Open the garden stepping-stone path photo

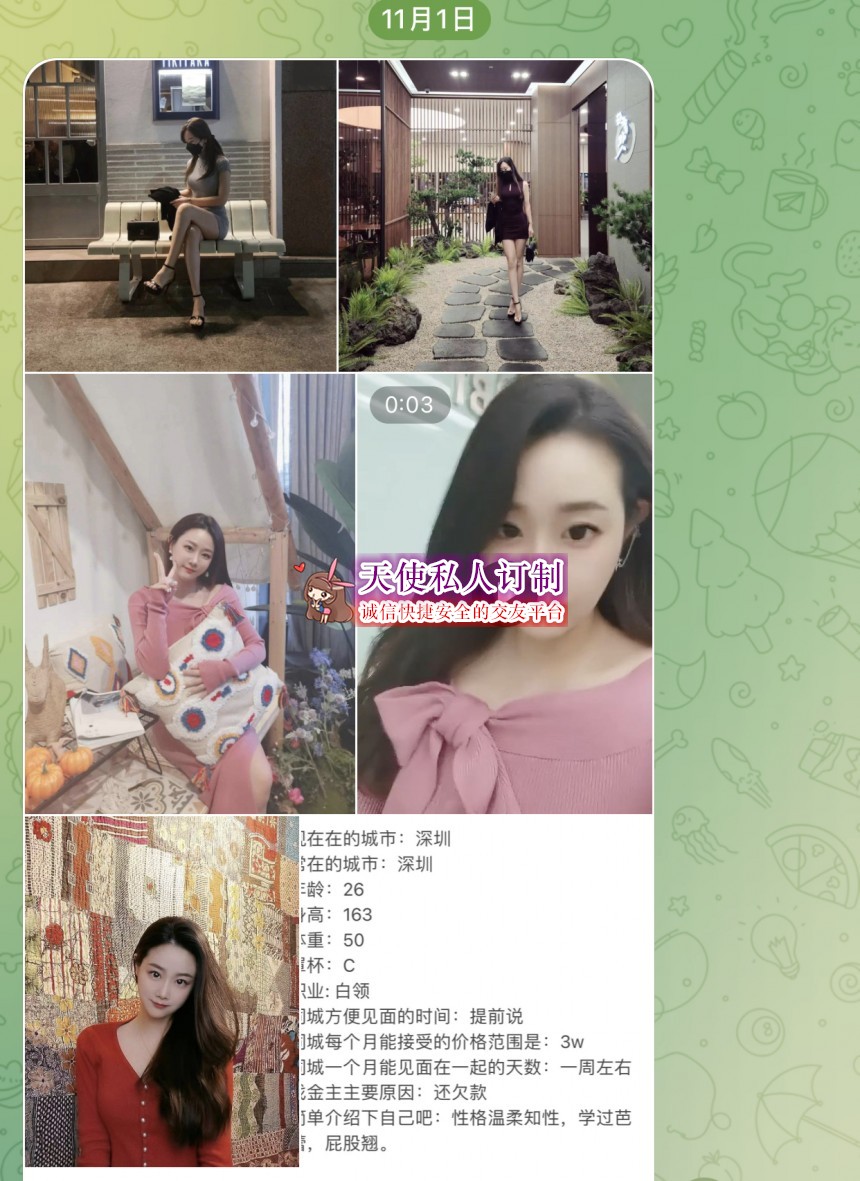[x=495, y=216]
